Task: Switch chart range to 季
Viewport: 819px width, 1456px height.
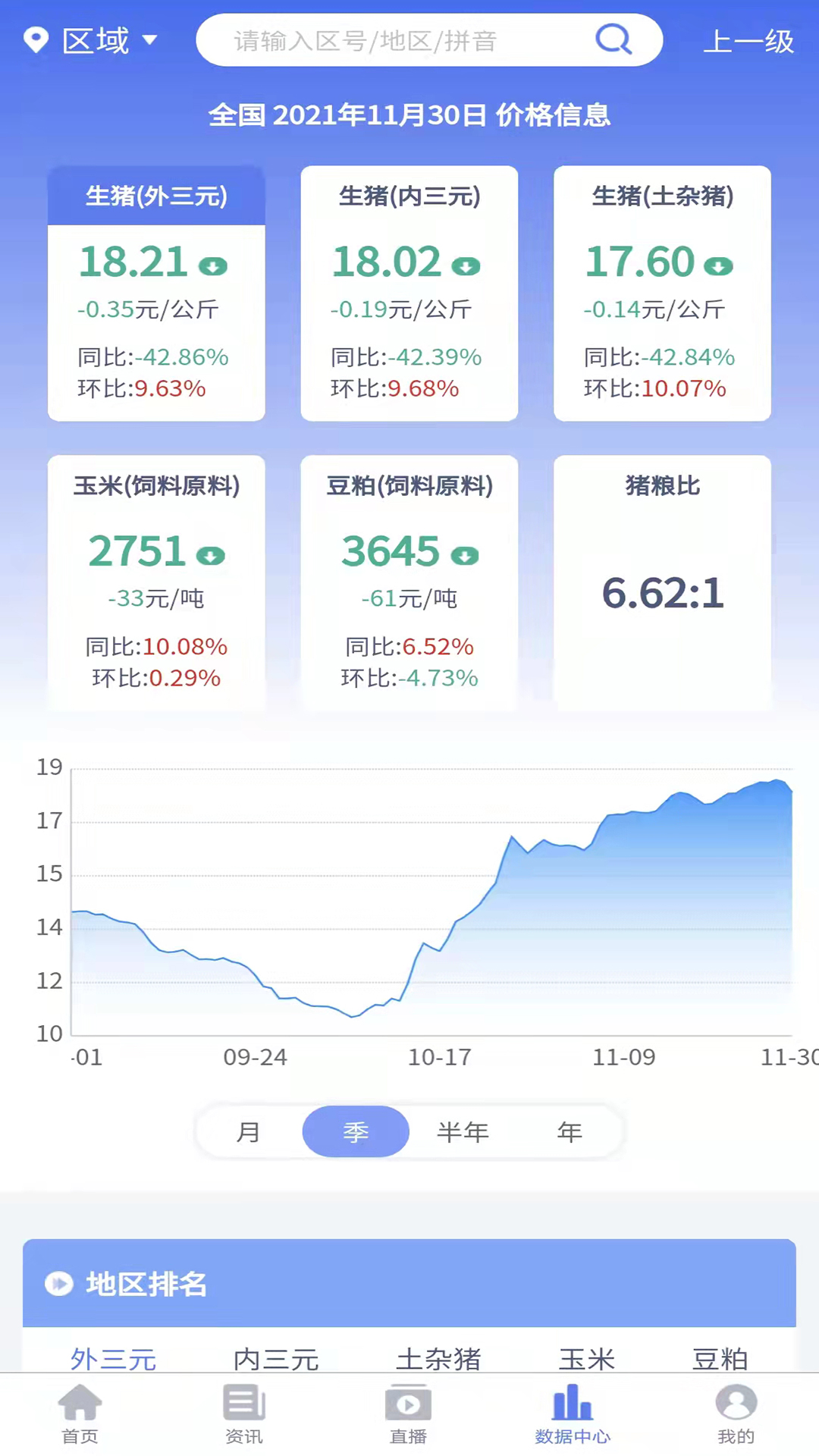Action: coord(356,1131)
